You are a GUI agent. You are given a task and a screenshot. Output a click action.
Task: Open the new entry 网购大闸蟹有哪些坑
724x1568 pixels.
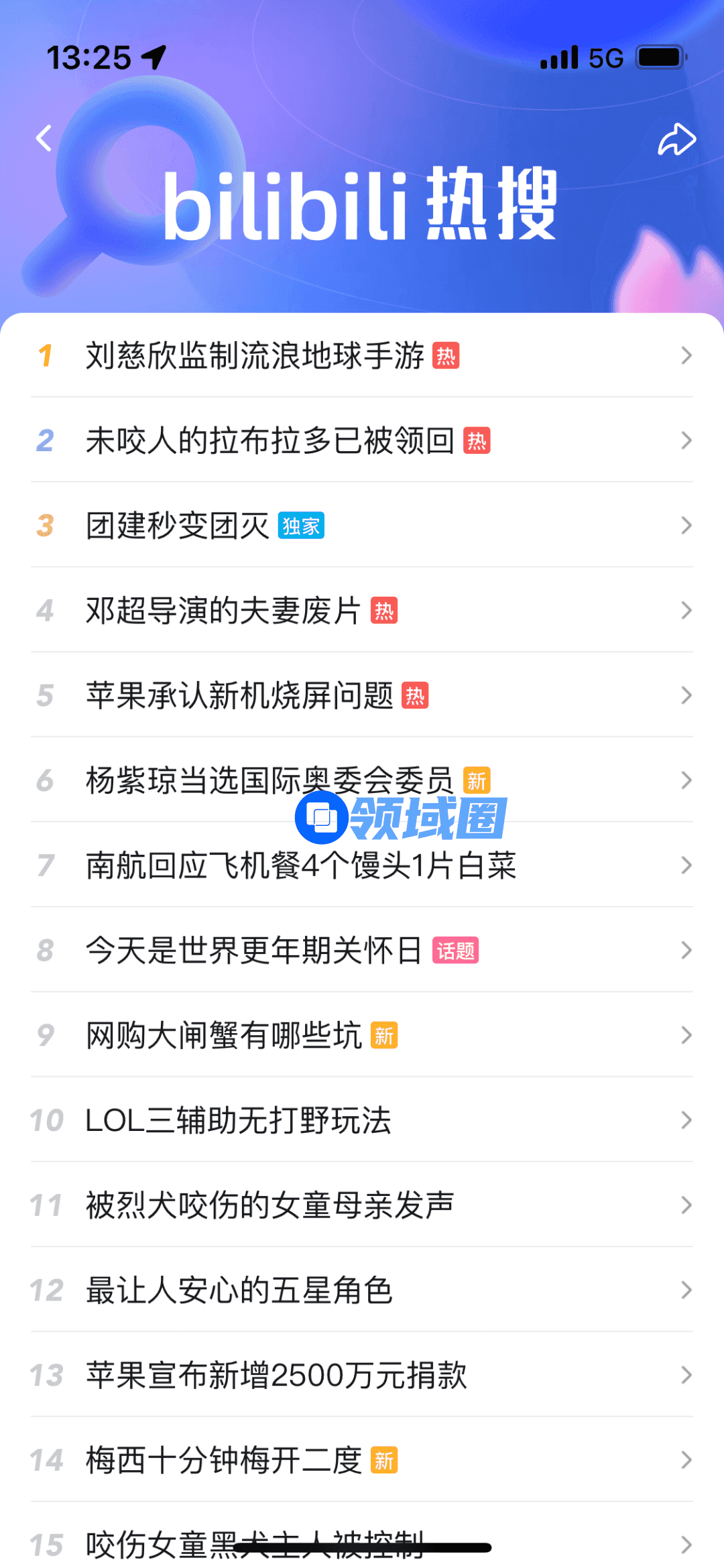(x=223, y=1036)
